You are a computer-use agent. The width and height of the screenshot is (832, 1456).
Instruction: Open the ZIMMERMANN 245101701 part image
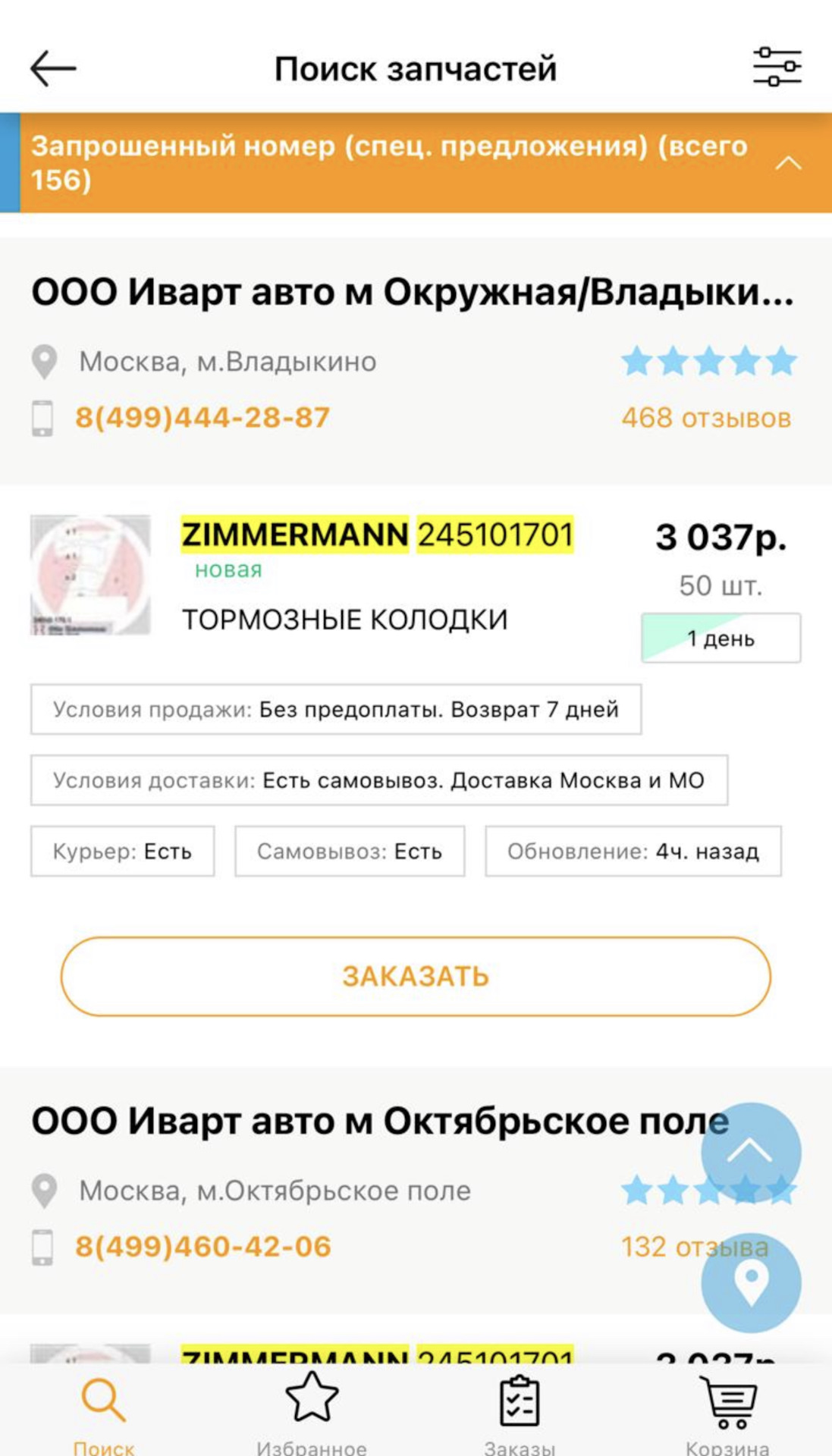[90, 575]
